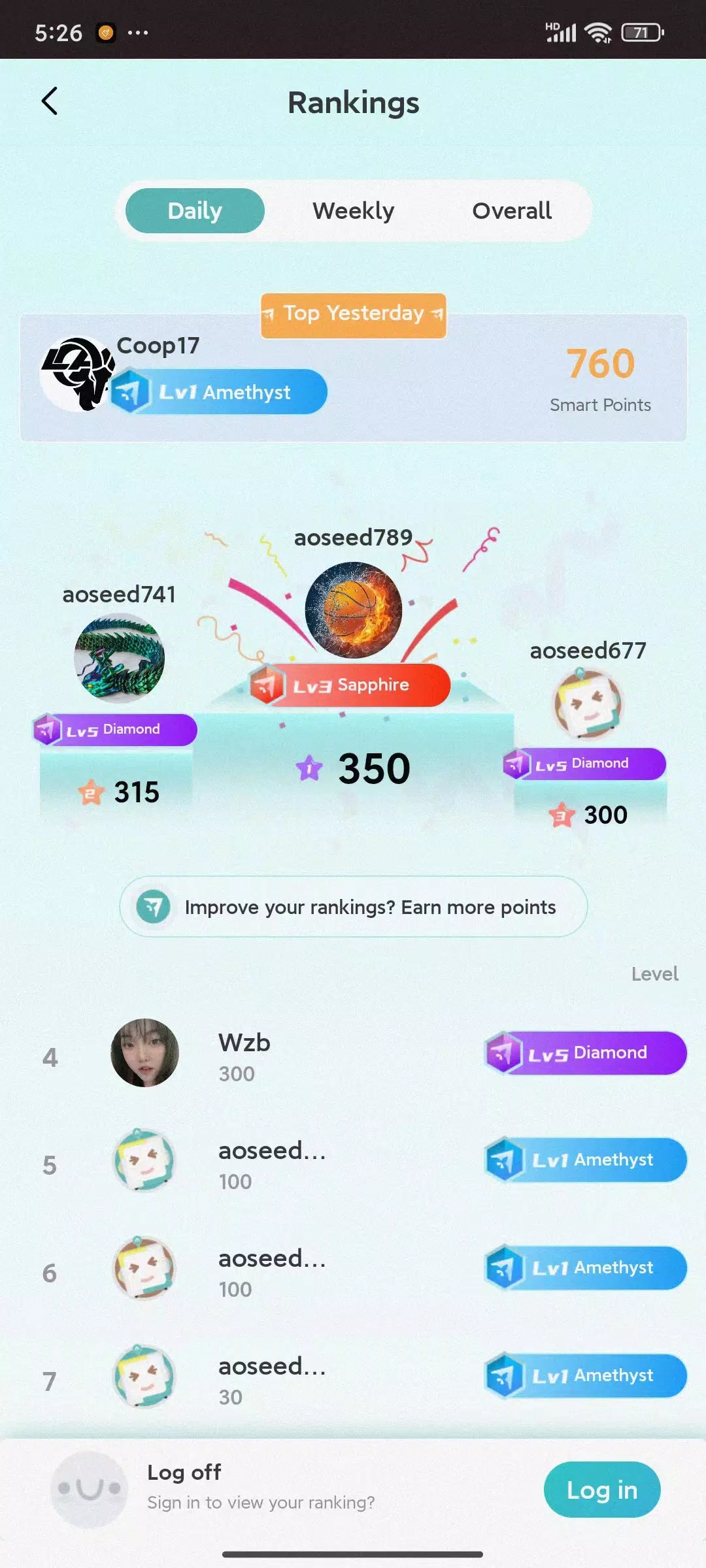
Task: Tap 'Improve your rankings? Earn more points'
Action: tap(353, 907)
